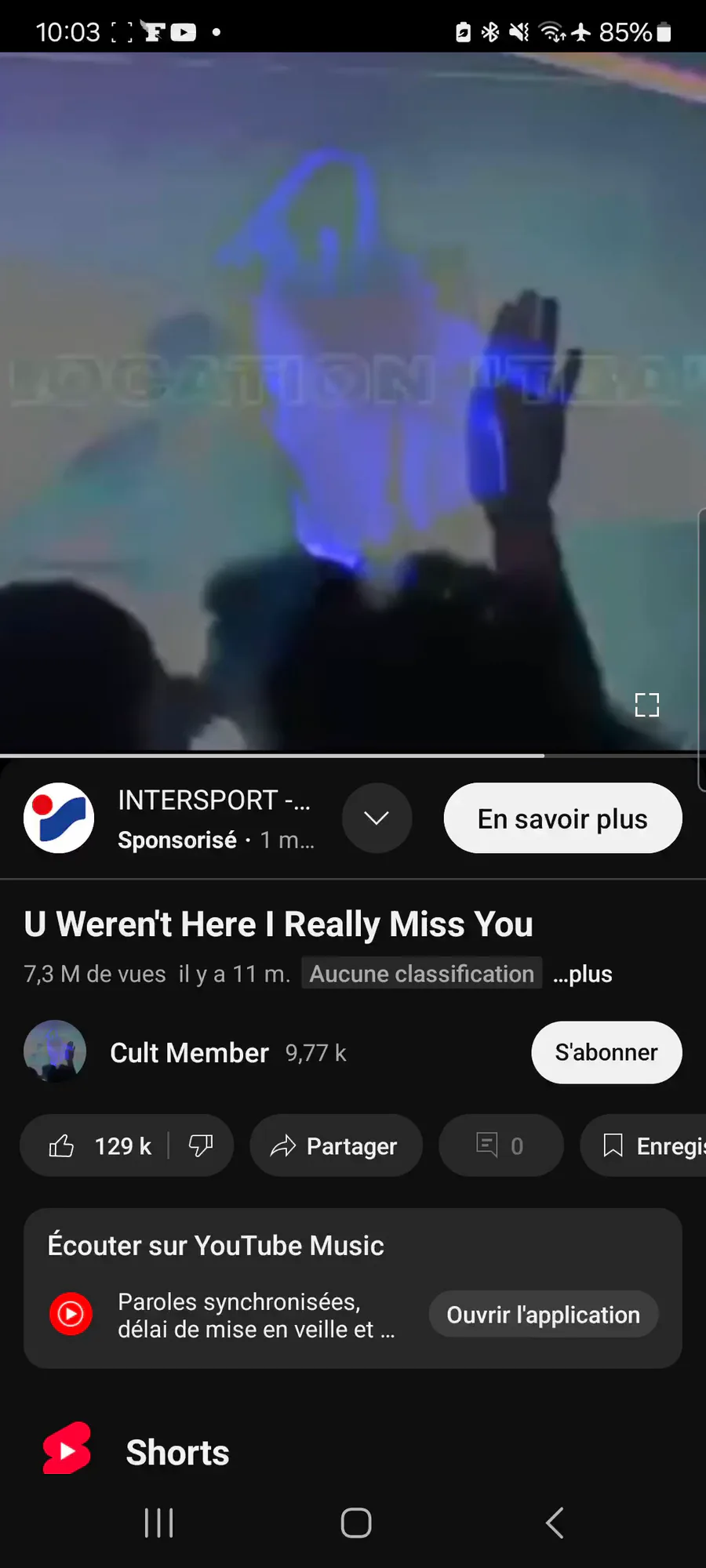Open recent apps from the navigation bar

point(158,1523)
